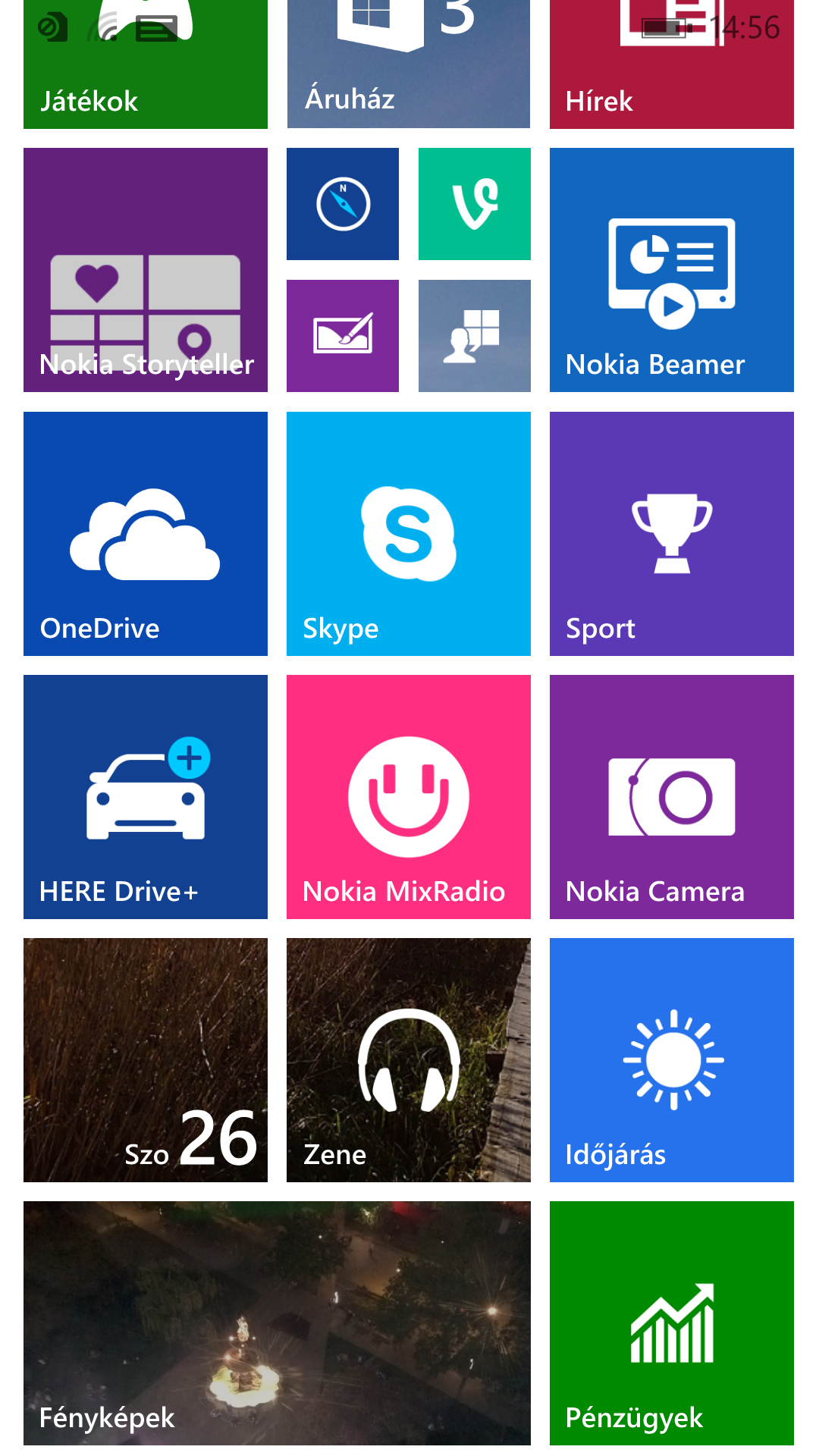The width and height of the screenshot is (819, 1456).
Task: Check the Időjárás weather tile
Action: 671,1059
